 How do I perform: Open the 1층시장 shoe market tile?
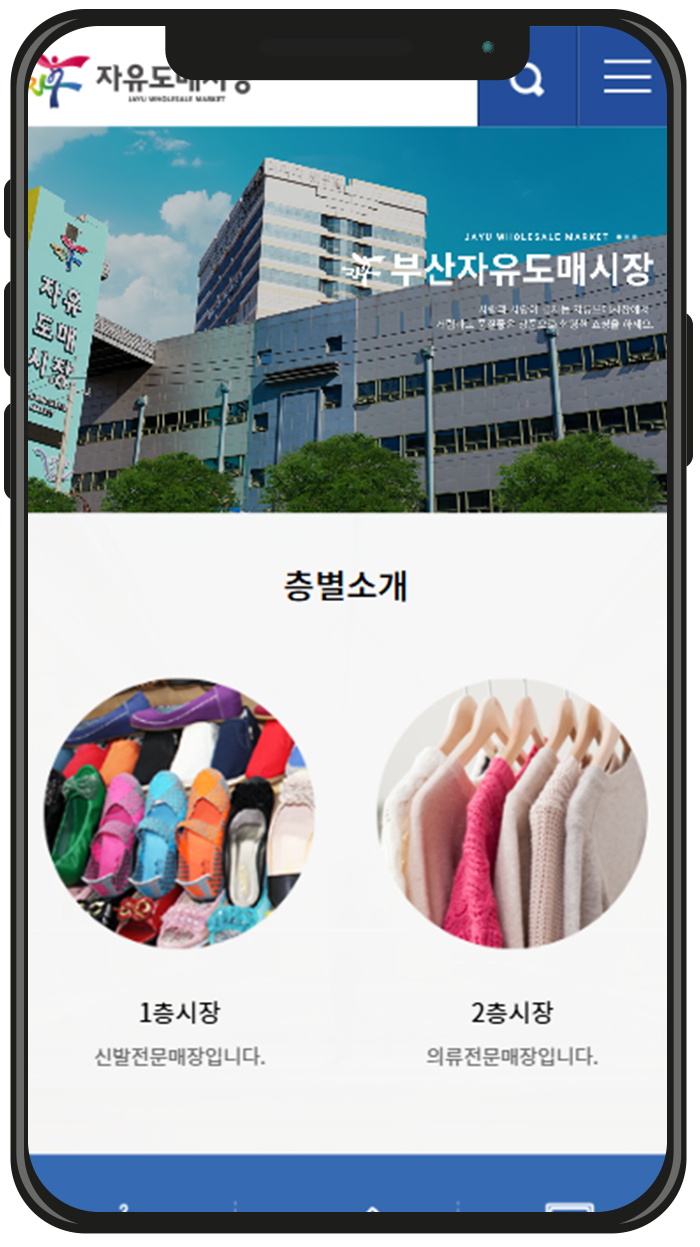coord(179,814)
